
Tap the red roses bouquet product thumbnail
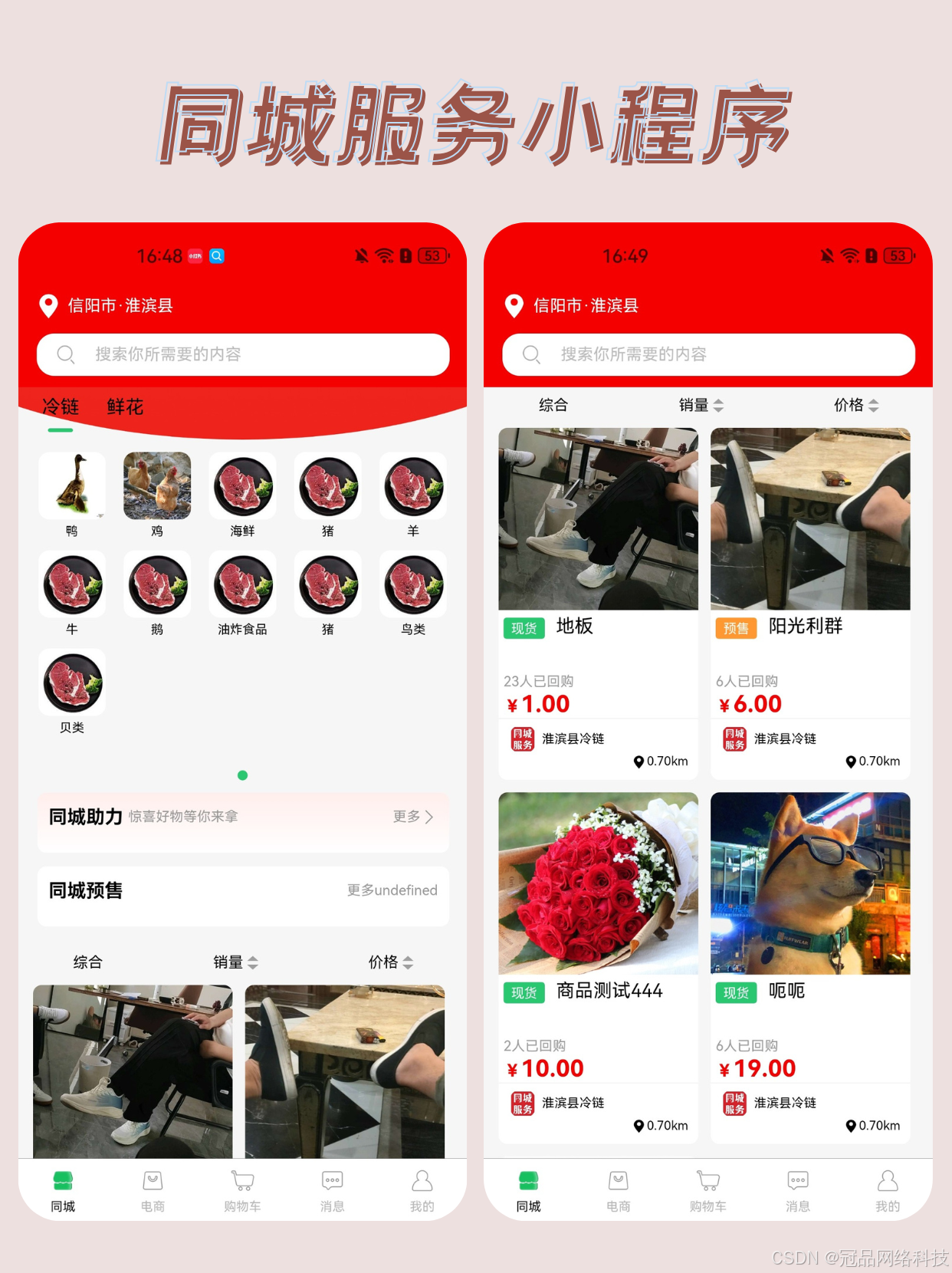coord(598,883)
